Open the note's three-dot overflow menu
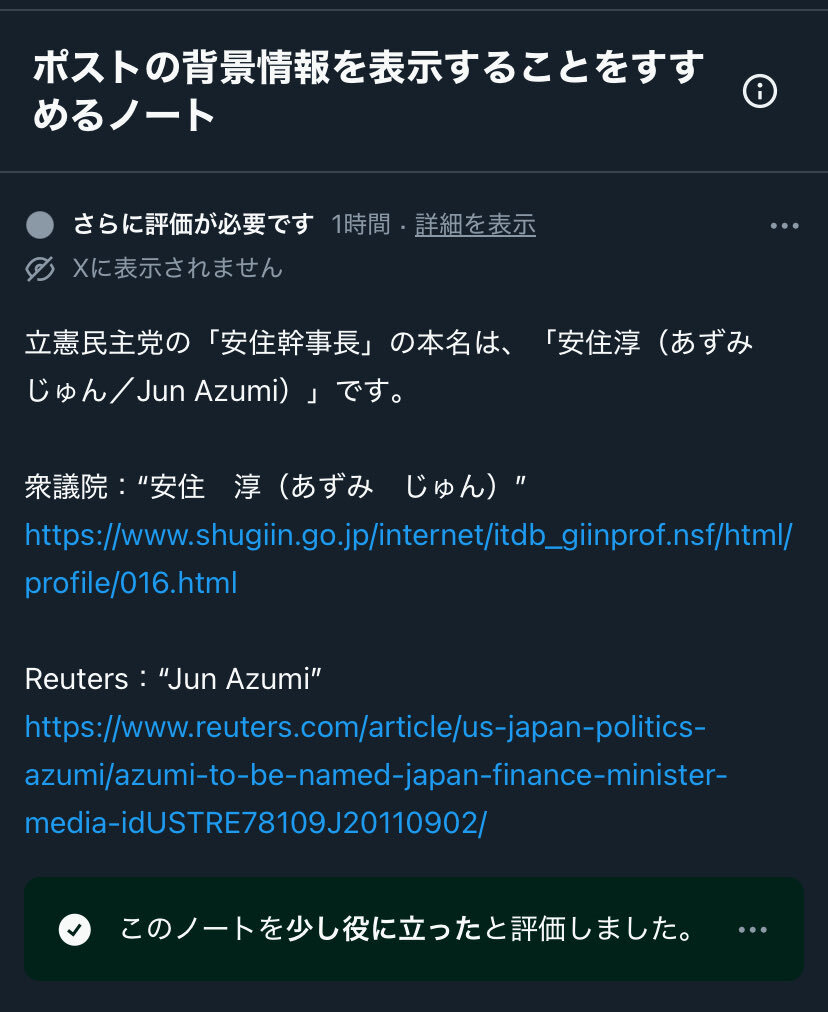 coord(784,226)
